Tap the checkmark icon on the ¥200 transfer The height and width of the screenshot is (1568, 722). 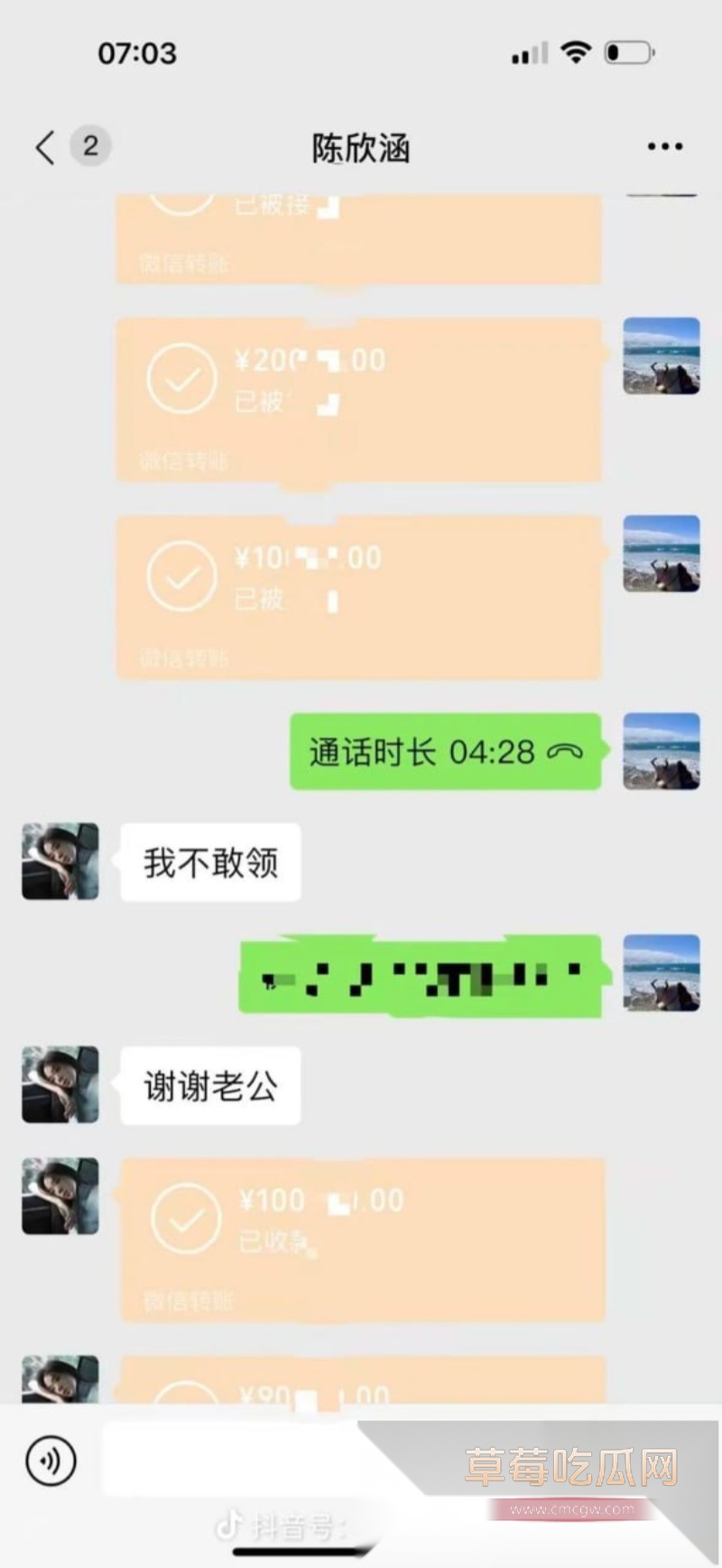(x=183, y=380)
